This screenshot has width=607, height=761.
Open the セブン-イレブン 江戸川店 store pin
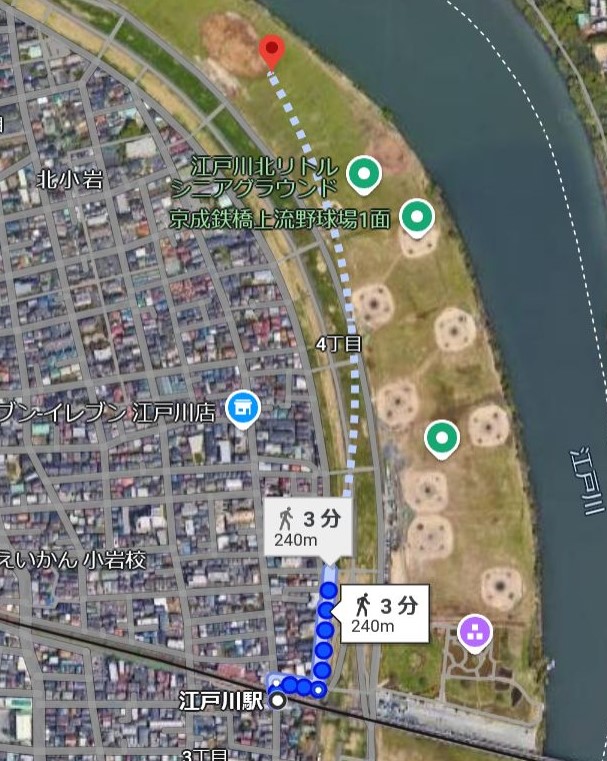(x=242, y=408)
